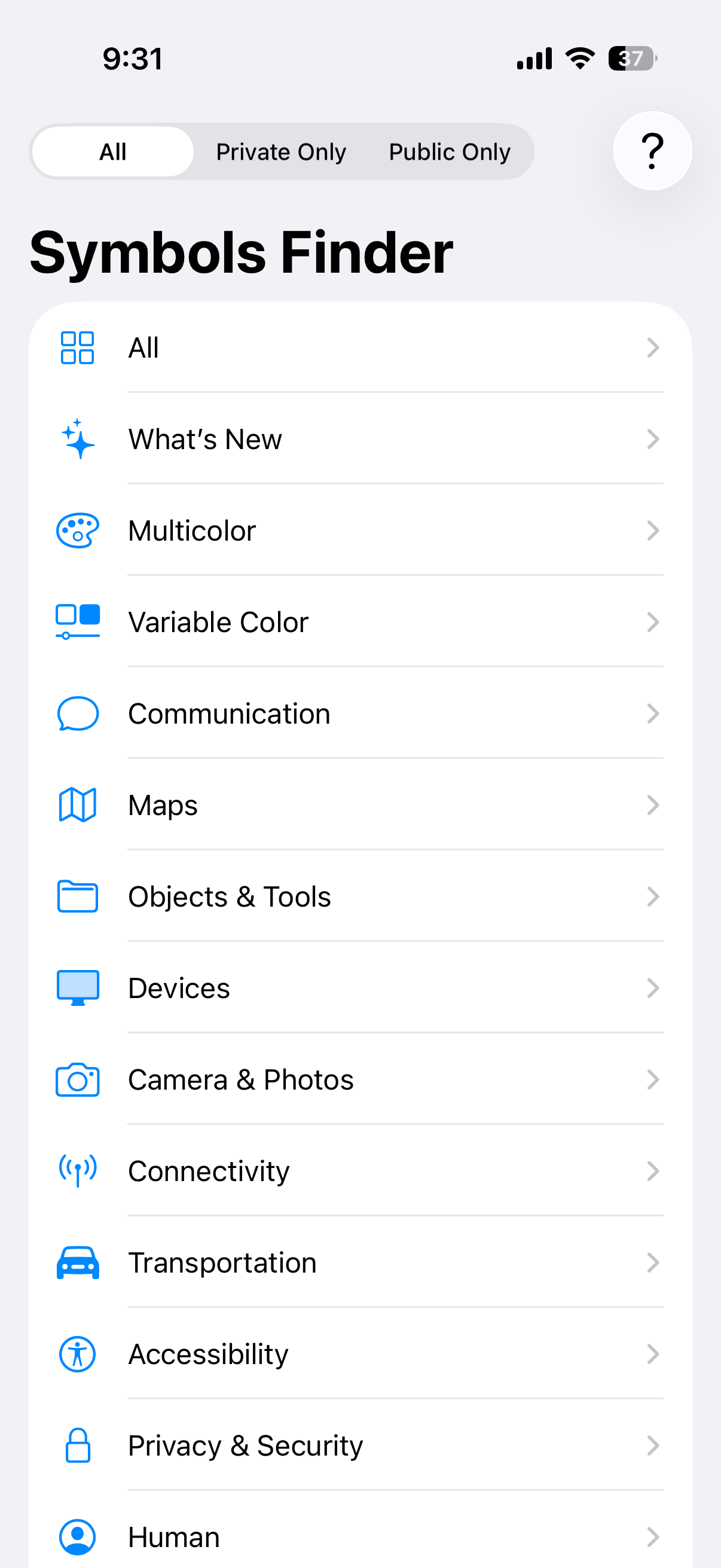Select the Privacy & Security lock icon
This screenshot has width=721, height=1568.
pos(77,1445)
